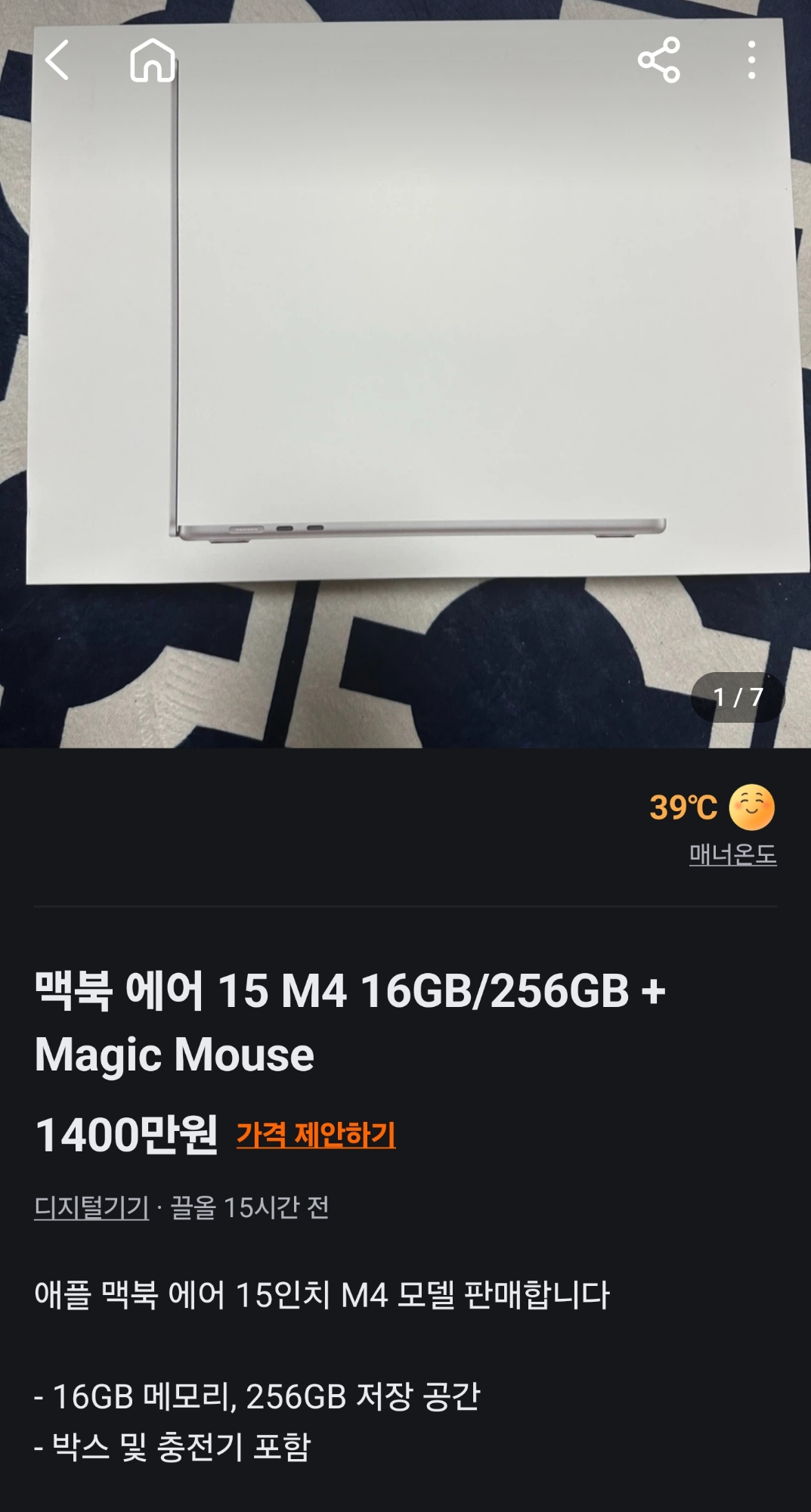The image size is (811, 1512).
Task: Open the three-dot overflow menu
Action: pyautogui.click(x=751, y=60)
